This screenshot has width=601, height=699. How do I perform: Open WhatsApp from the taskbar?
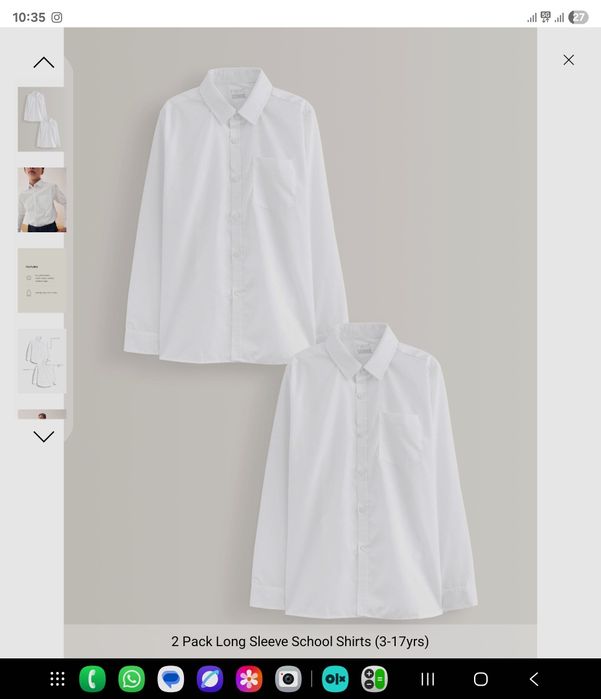click(131, 679)
